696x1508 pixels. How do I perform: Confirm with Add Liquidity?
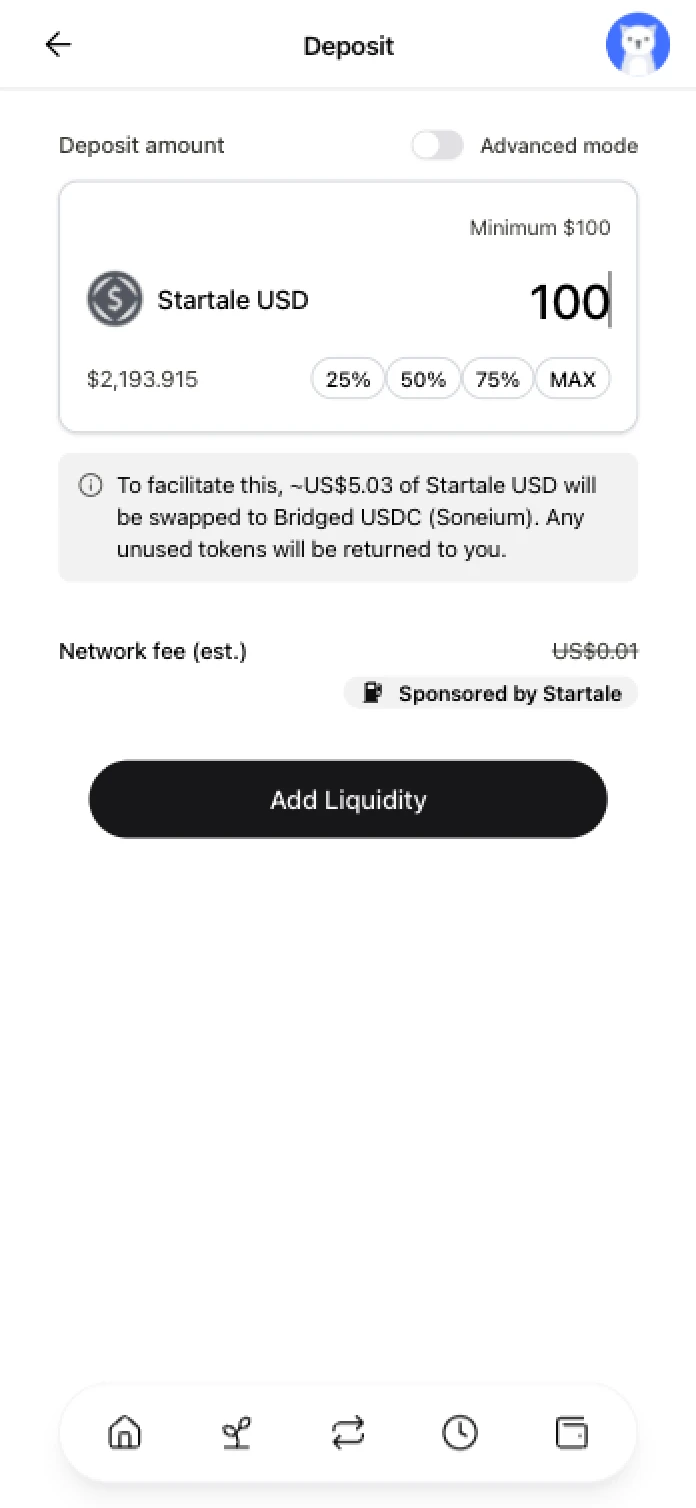click(x=348, y=800)
